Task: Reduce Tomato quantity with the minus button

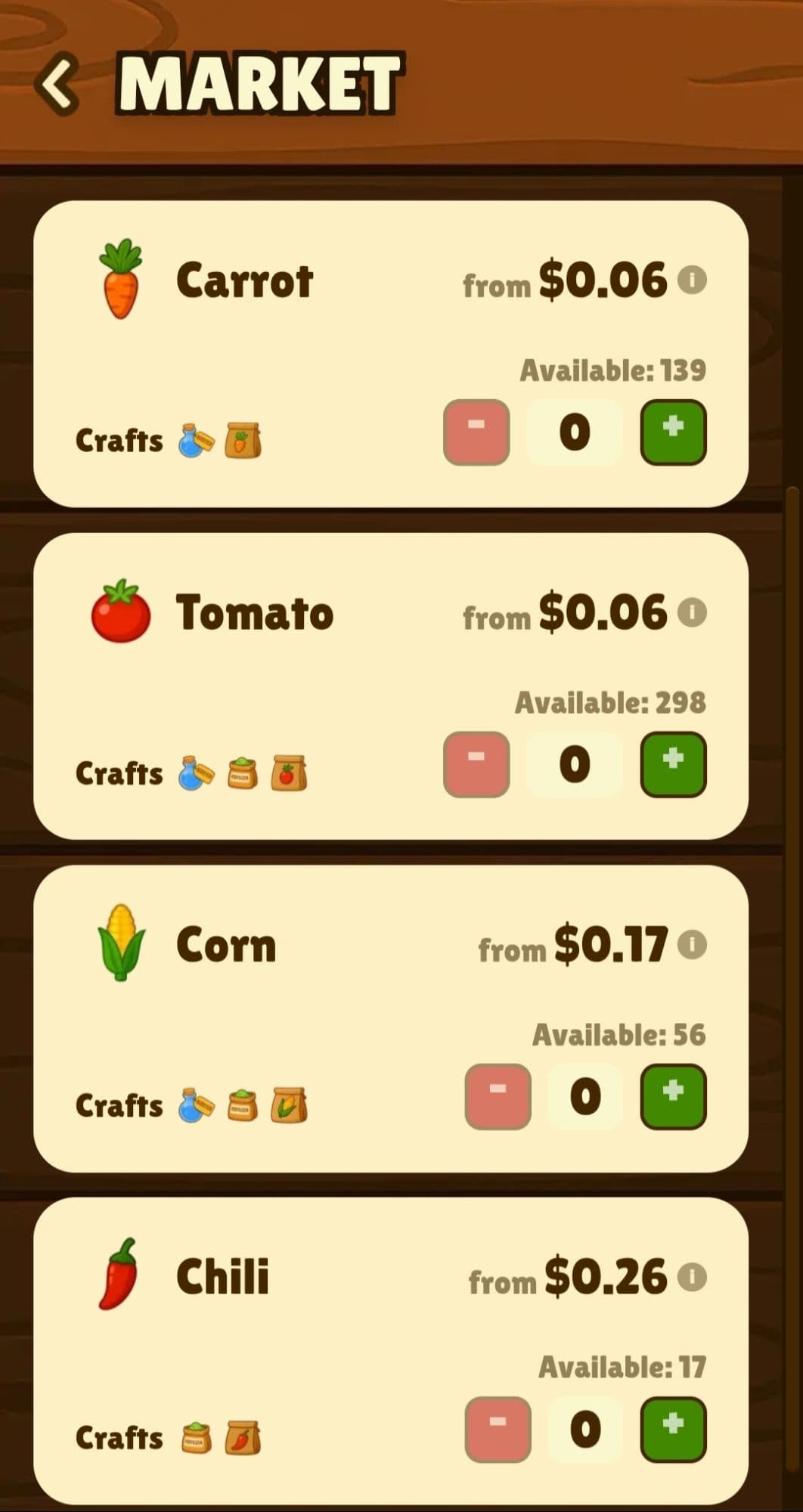Action: click(x=476, y=764)
